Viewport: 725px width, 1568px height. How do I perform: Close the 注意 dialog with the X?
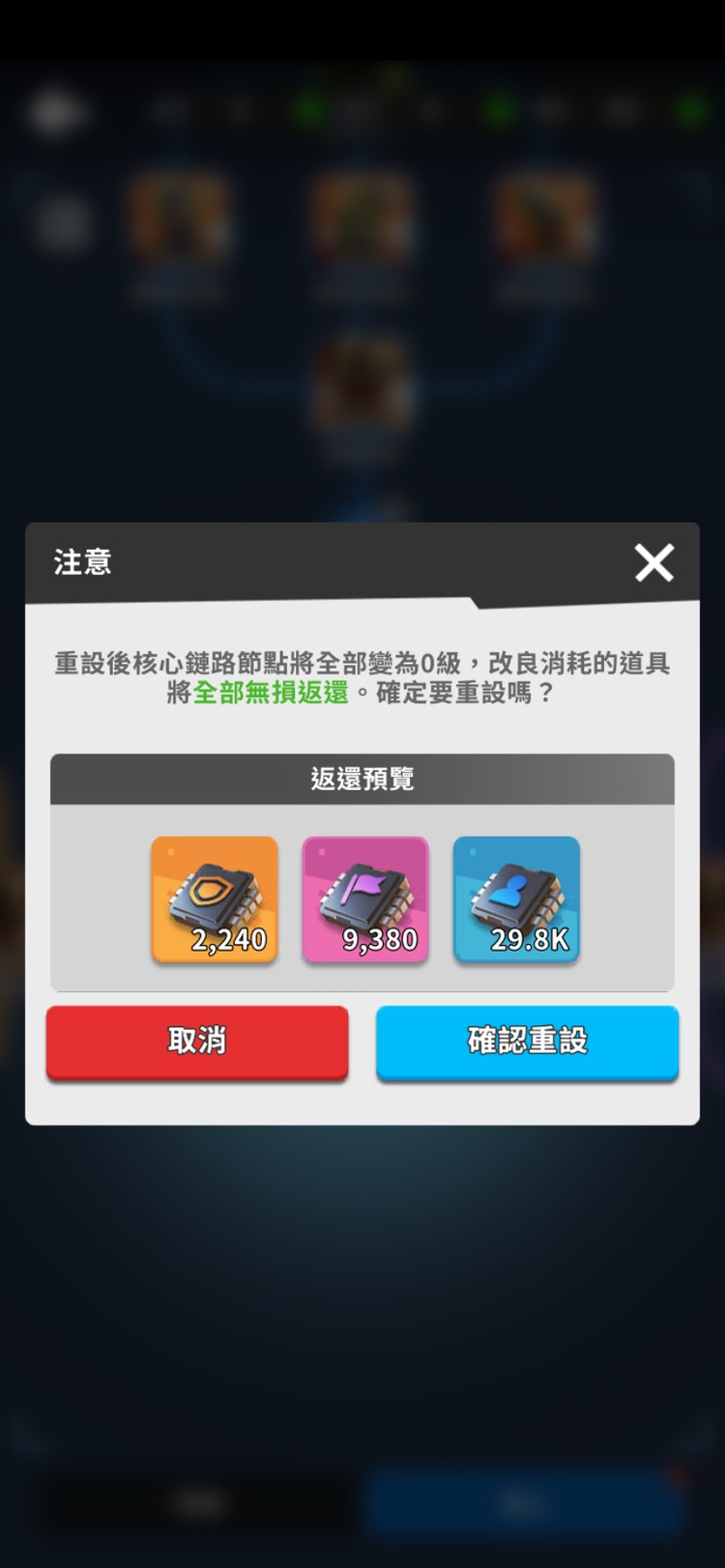654,562
